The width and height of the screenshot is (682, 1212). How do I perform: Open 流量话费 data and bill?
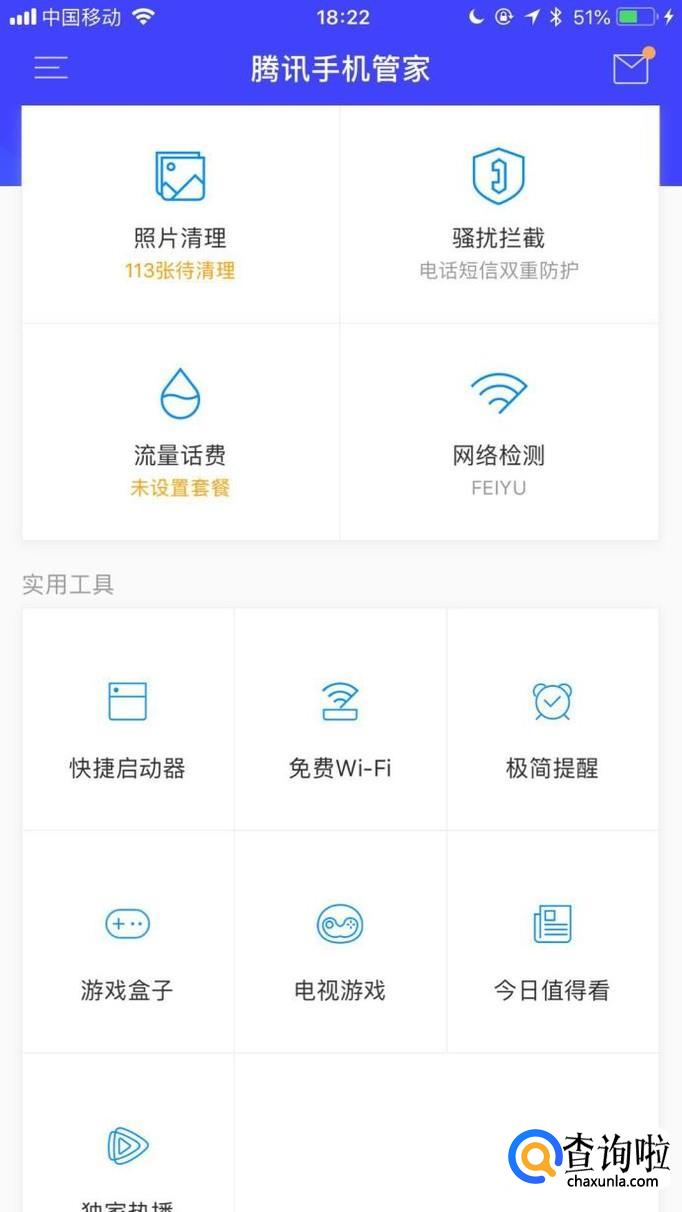pos(180,432)
